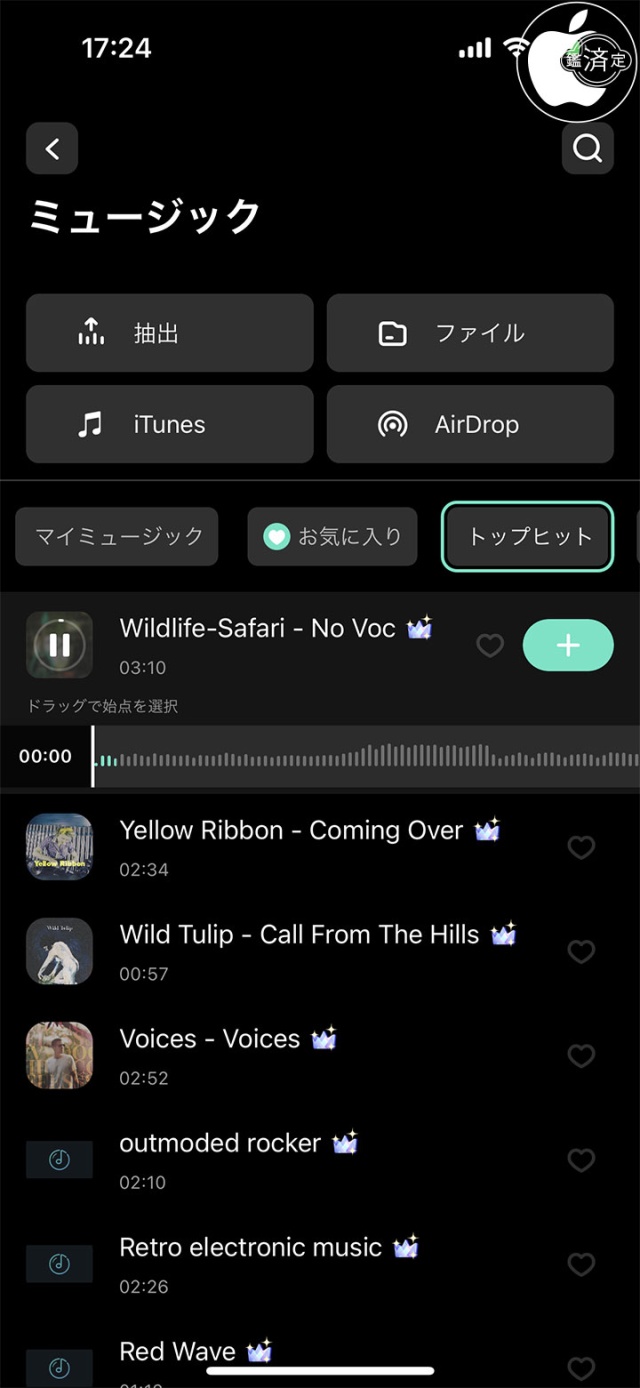
Task: Play the outmoded rocker track
Action: coord(59,1159)
